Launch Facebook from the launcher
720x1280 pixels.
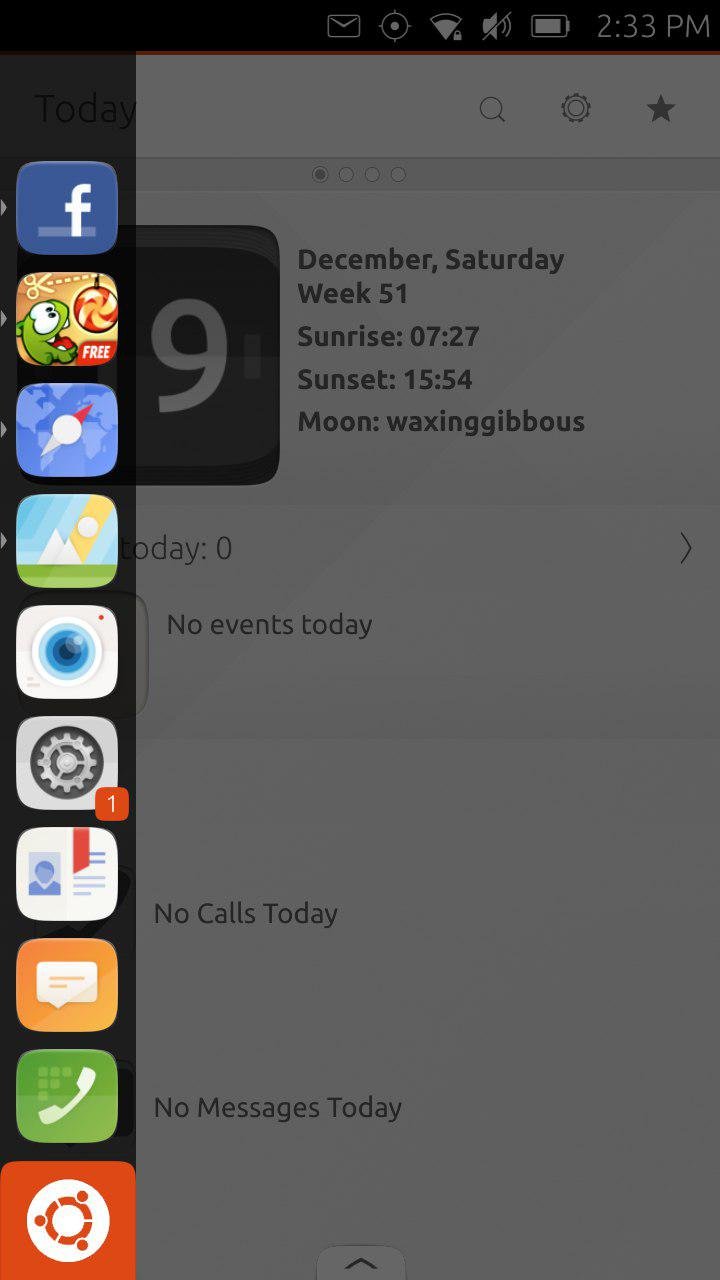point(67,208)
